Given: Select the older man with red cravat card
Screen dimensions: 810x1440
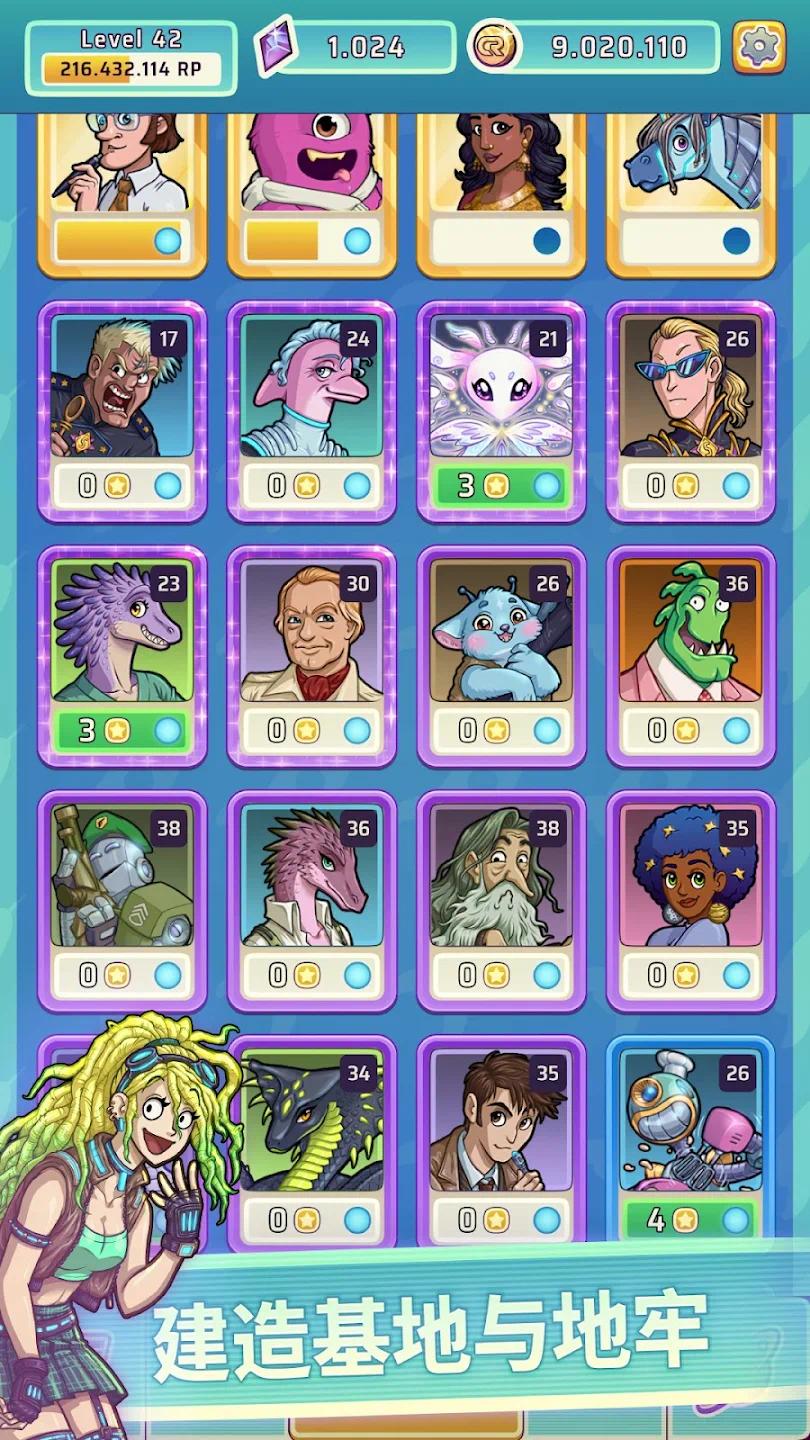Looking at the screenshot, I should [x=312, y=656].
